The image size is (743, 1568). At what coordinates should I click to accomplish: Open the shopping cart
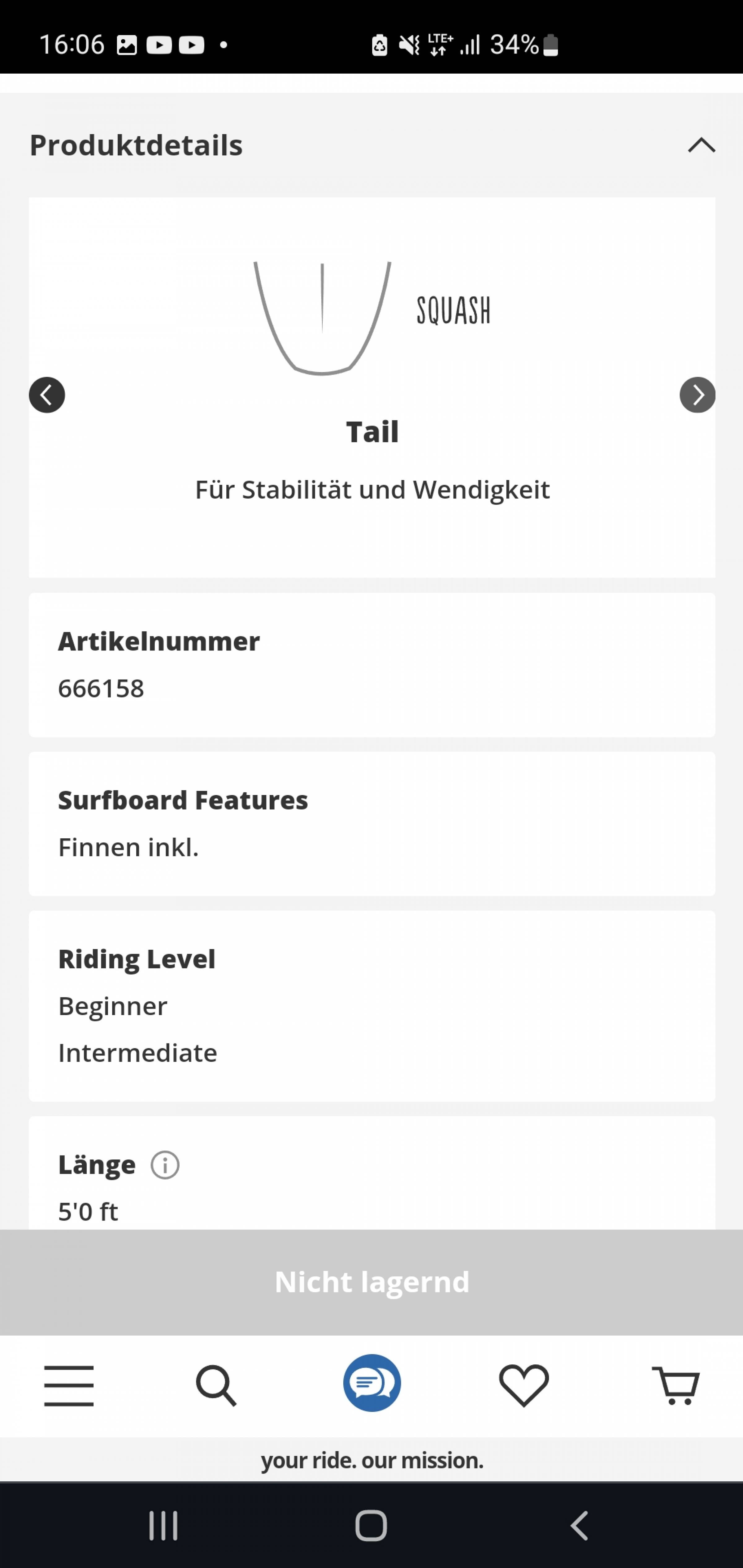(x=676, y=1385)
